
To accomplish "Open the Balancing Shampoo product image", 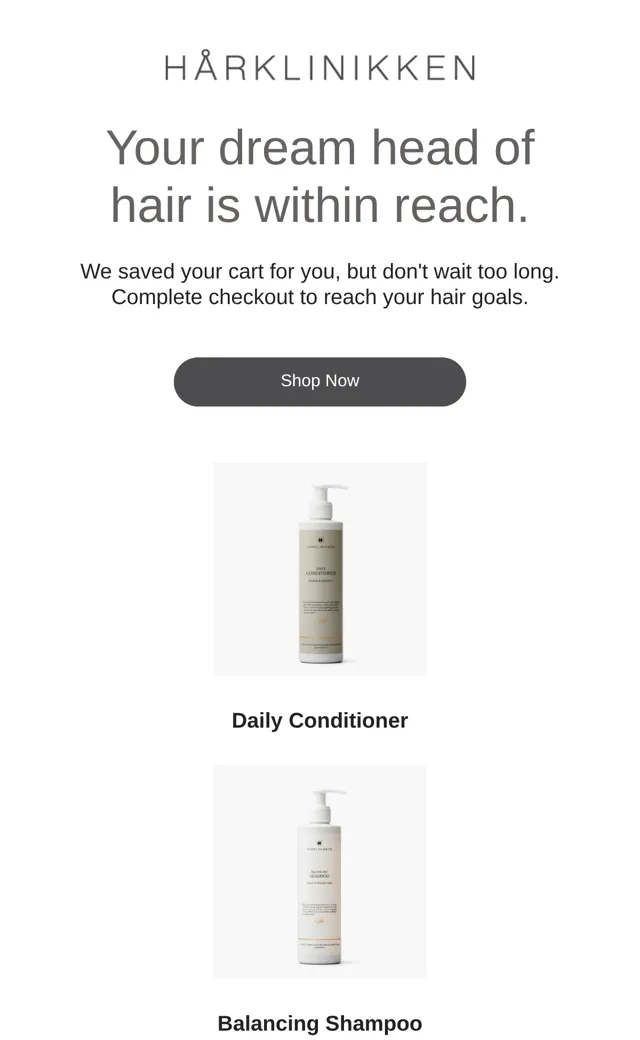I will tap(320, 871).
